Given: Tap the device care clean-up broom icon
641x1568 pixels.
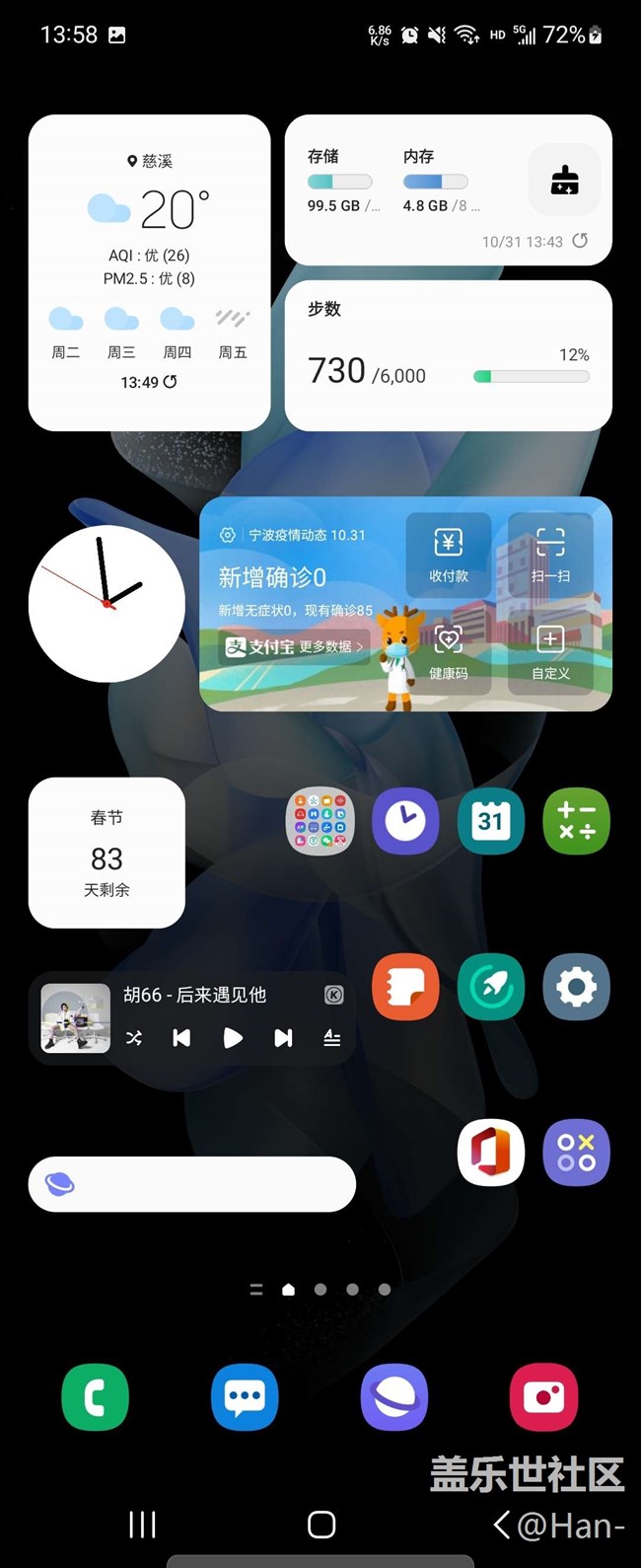Looking at the screenshot, I should click(564, 181).
